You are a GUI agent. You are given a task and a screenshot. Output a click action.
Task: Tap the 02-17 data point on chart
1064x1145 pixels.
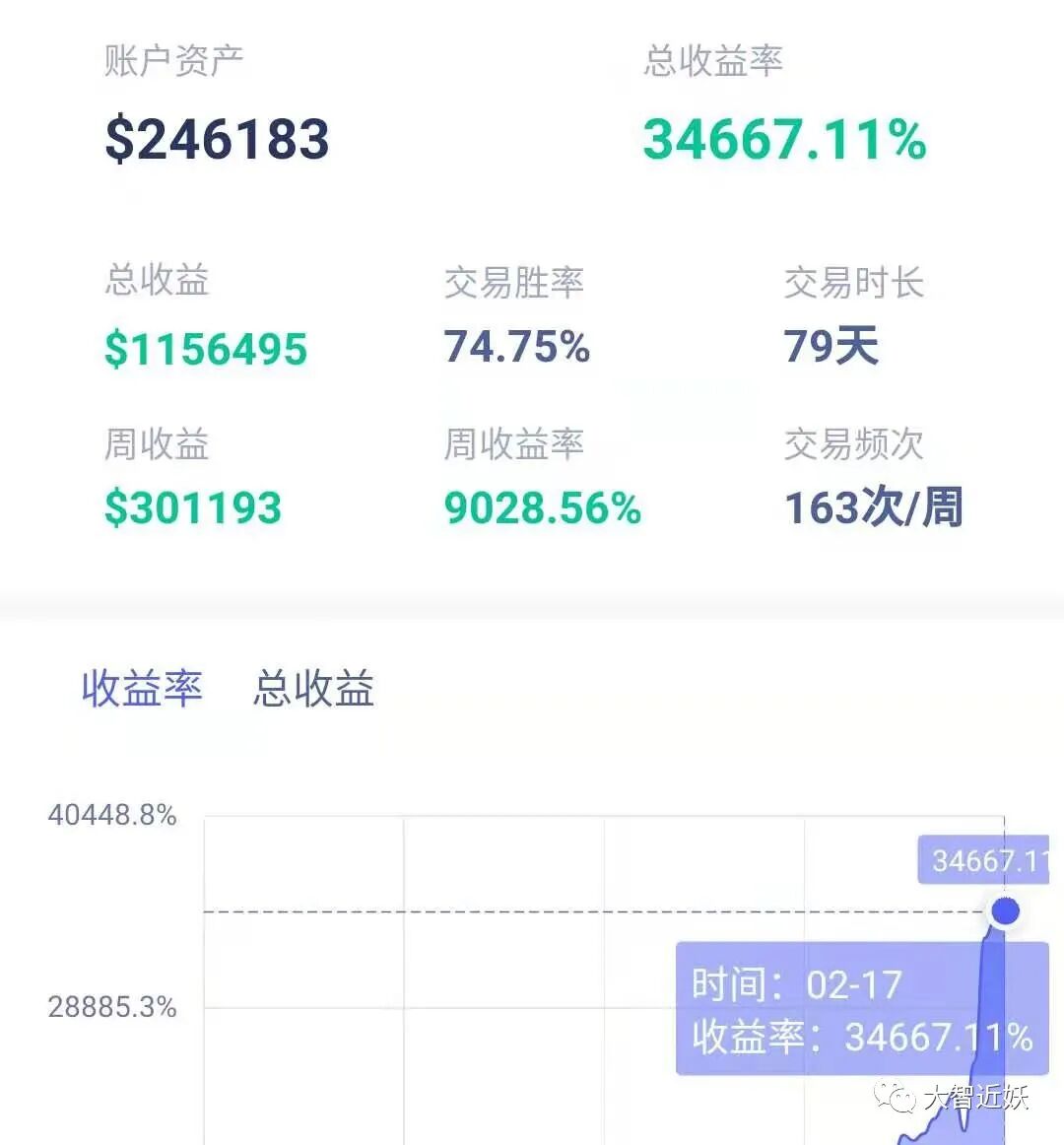click(1005, 910)
